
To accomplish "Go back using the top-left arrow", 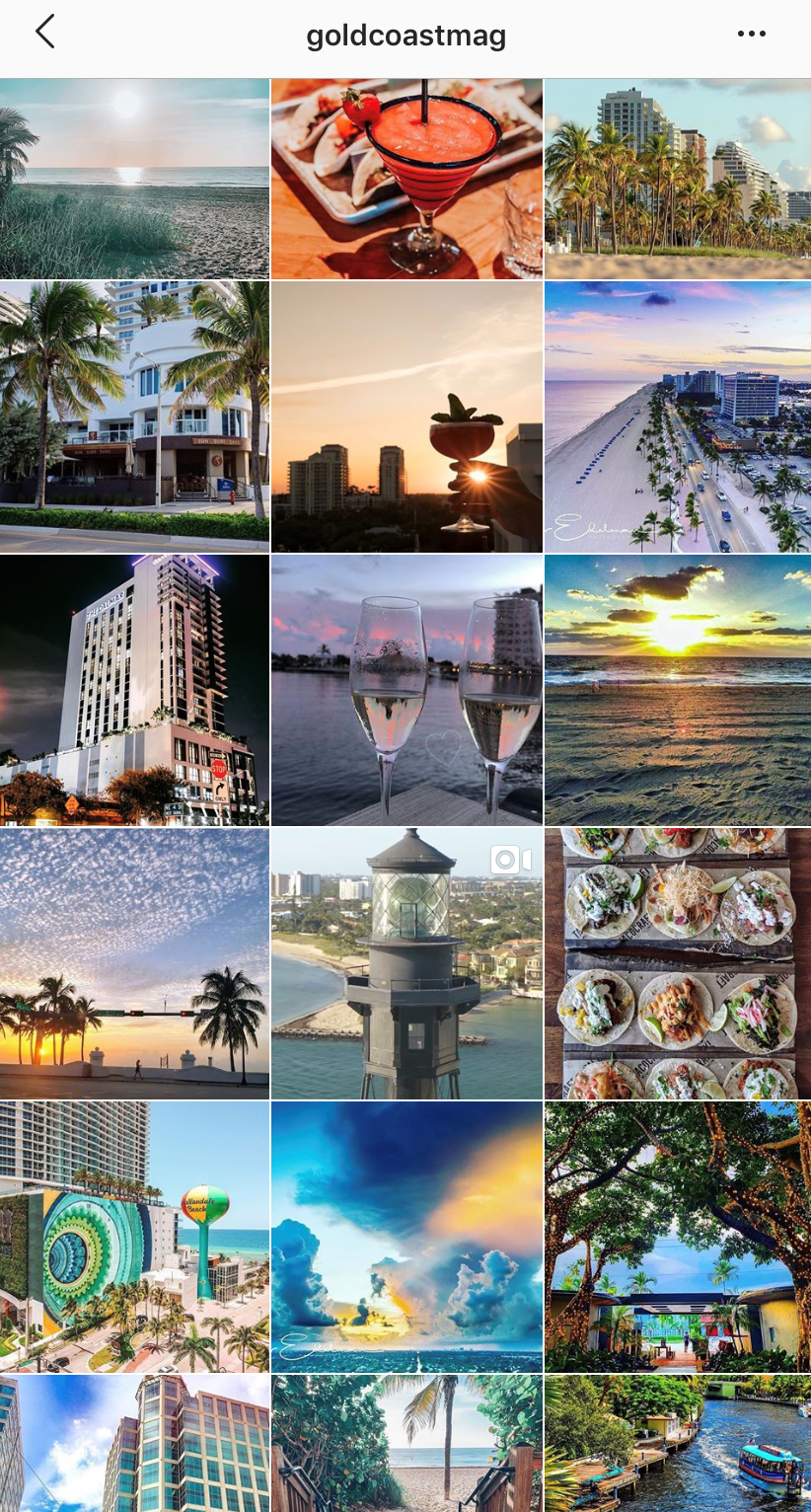I will click(45, 33).
